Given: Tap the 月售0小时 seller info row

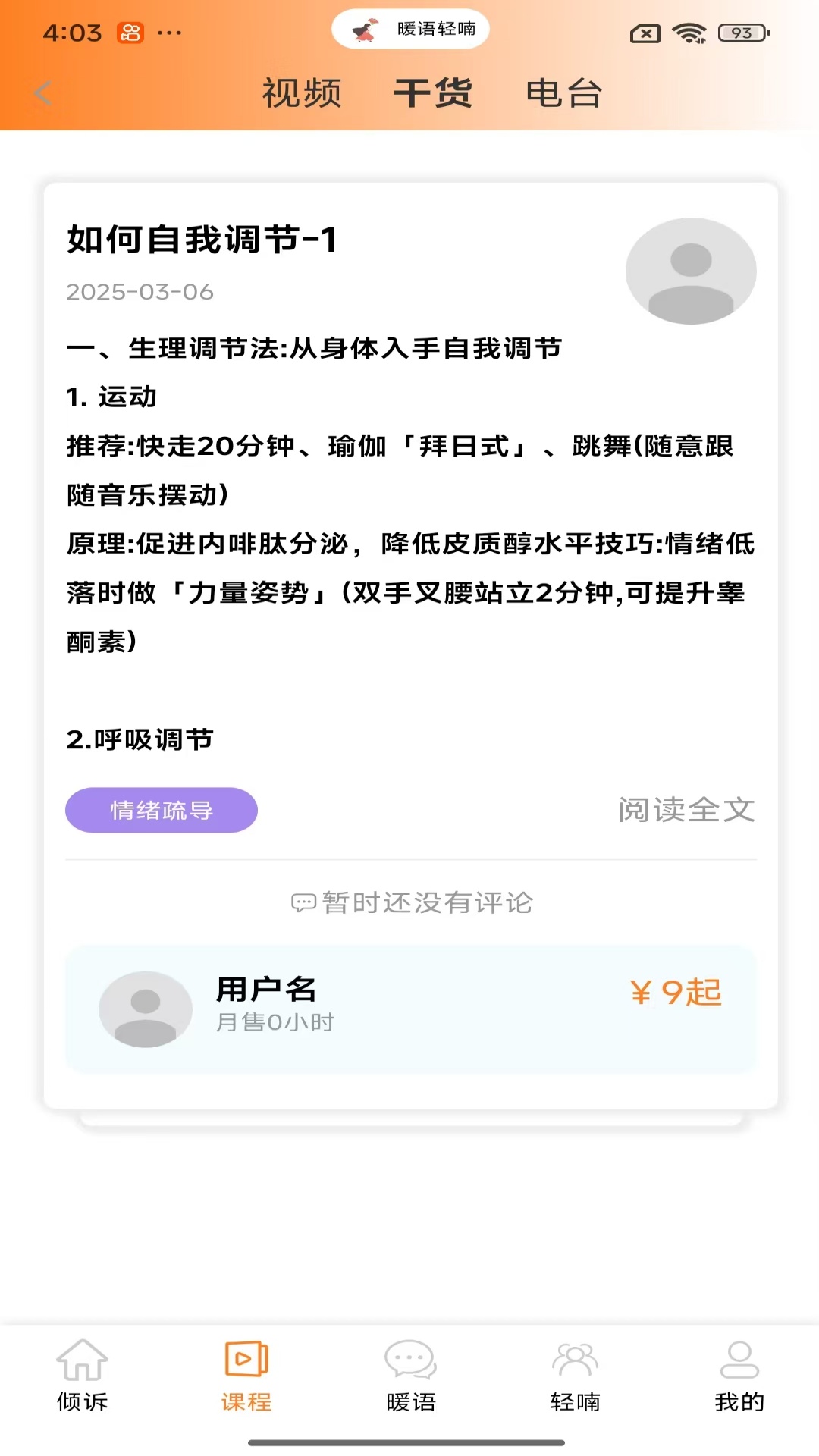Looking at the screenshot, I should (x=276, y=1021).
